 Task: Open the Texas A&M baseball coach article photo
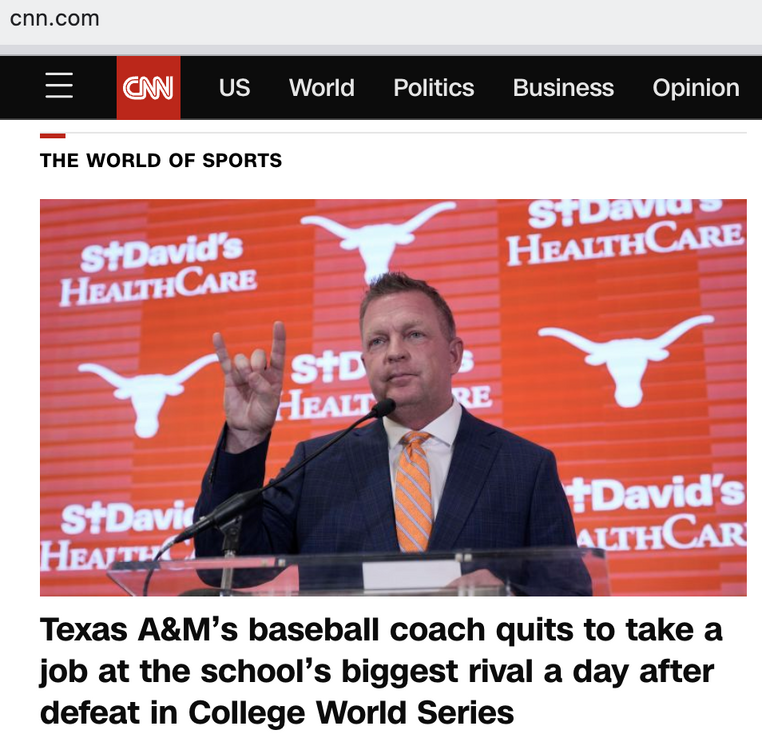coord(393,397)
